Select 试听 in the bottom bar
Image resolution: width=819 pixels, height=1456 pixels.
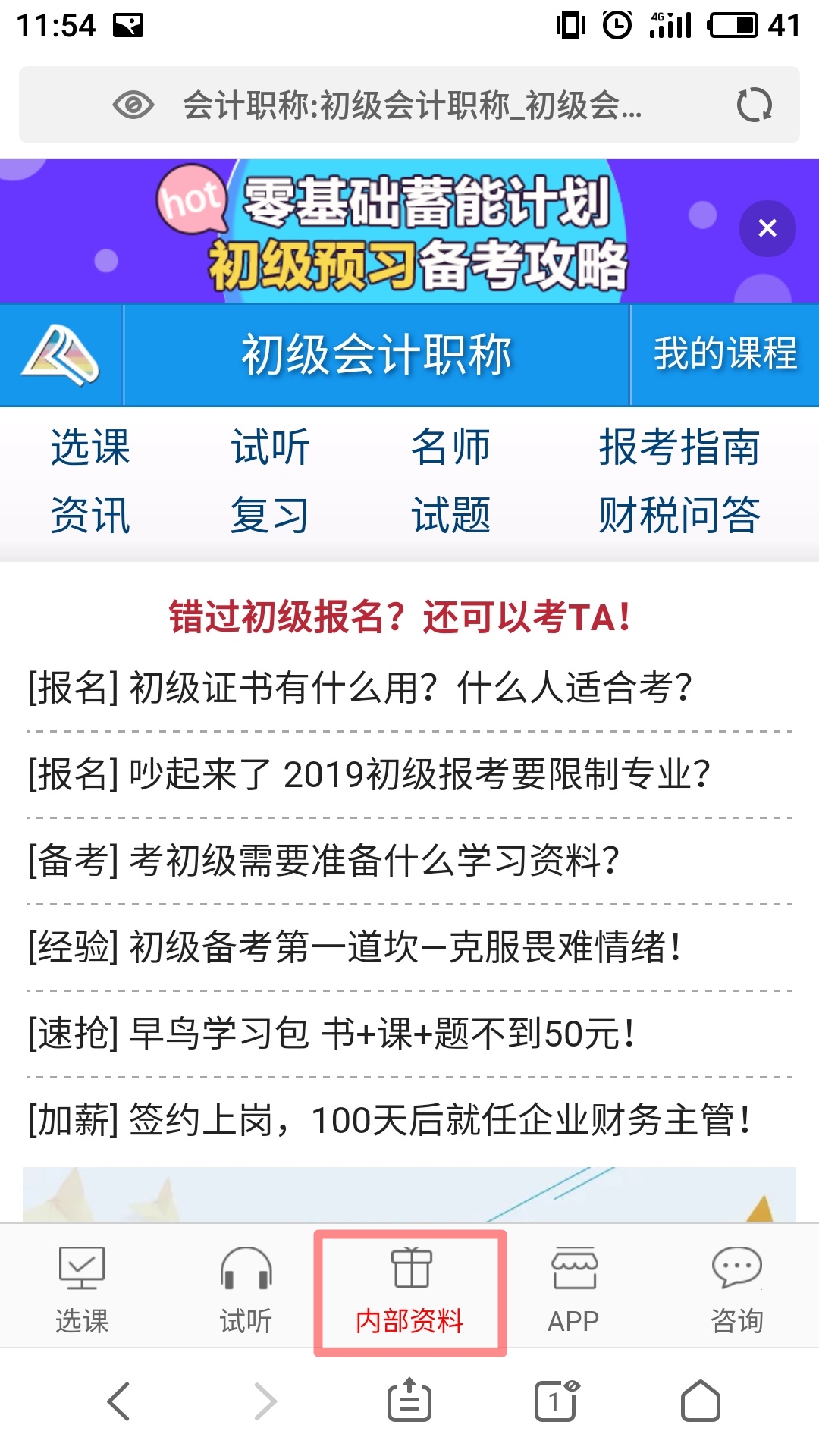246,1291
